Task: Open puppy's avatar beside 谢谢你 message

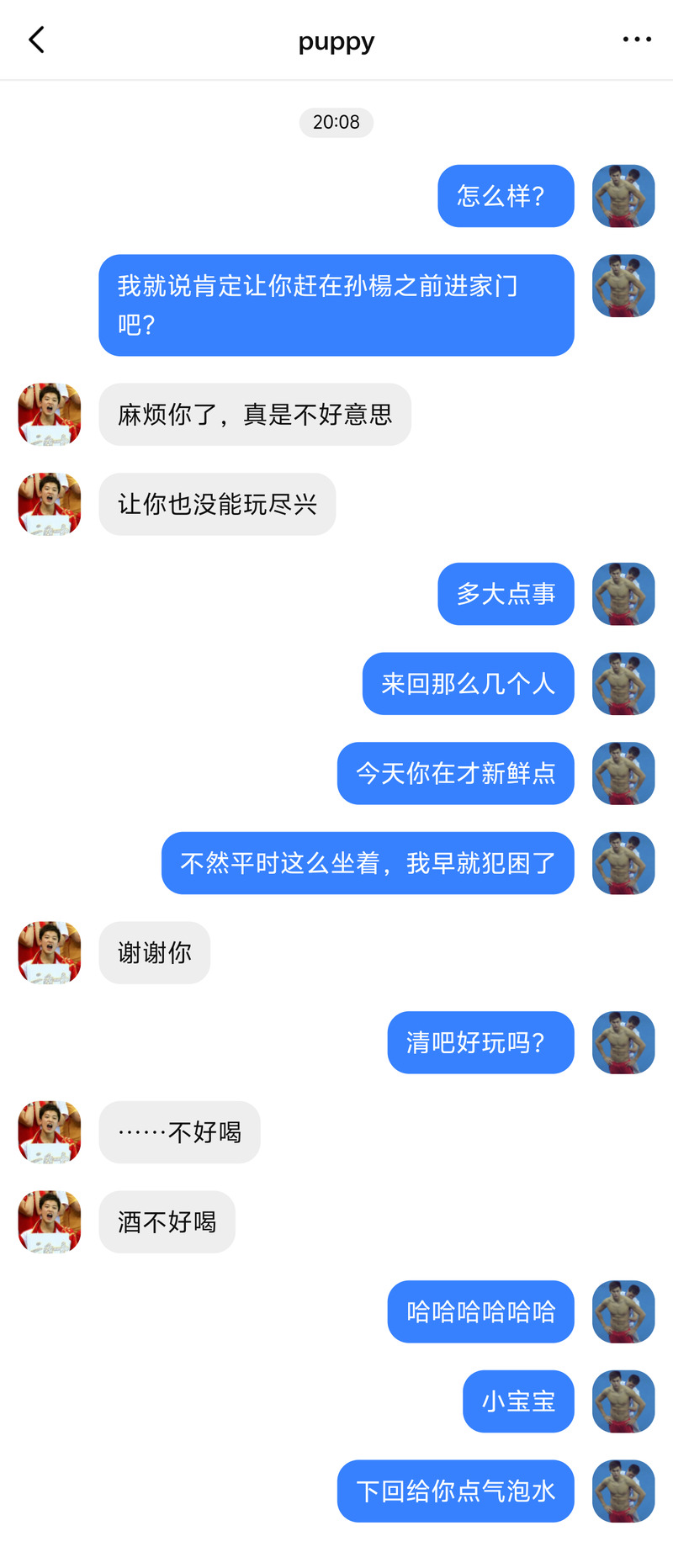Action: tap(50, 952)
